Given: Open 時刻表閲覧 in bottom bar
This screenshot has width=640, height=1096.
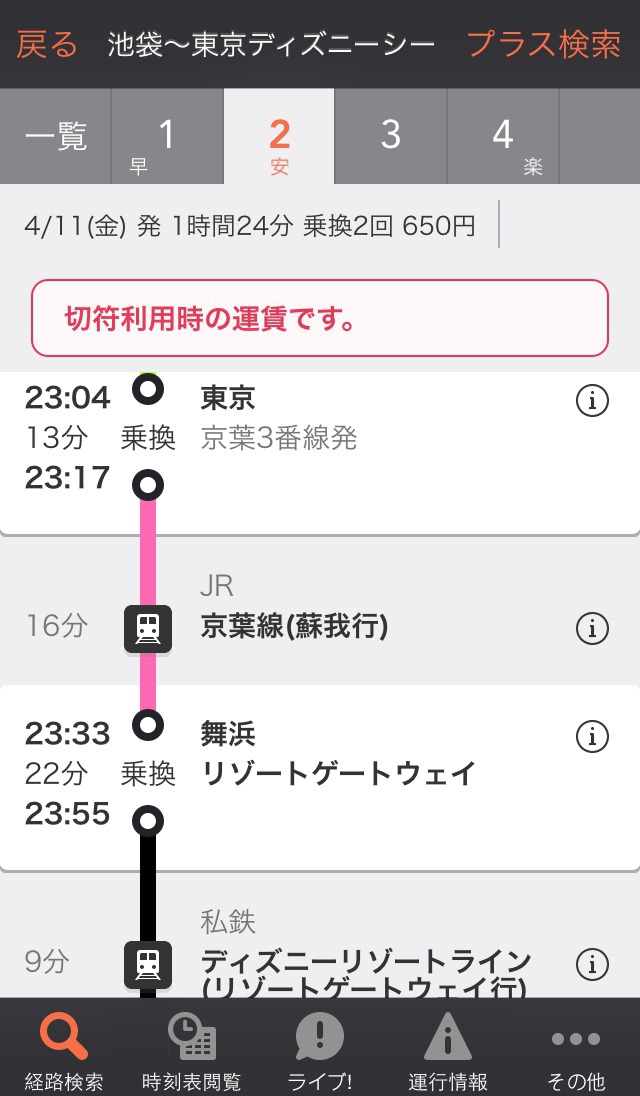Looking at the screenshot, I should click(x=191, y=1048).
